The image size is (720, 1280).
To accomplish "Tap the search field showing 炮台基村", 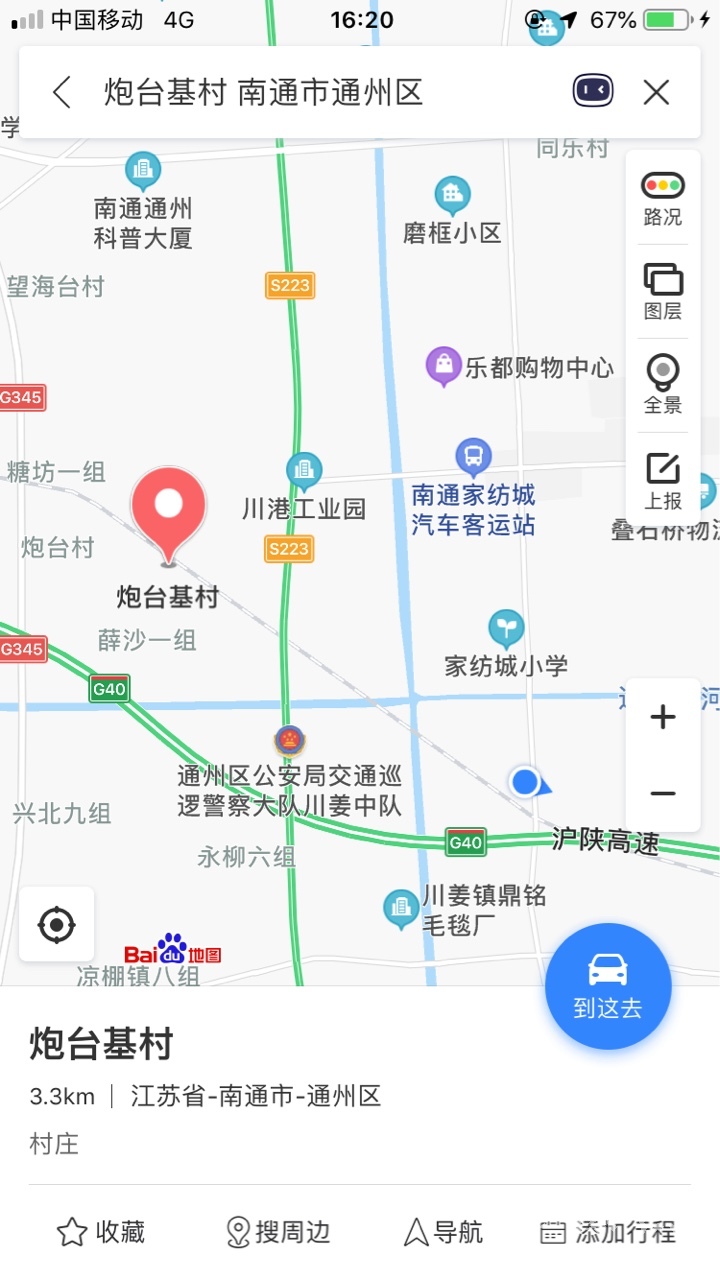I will click(264, 93).
